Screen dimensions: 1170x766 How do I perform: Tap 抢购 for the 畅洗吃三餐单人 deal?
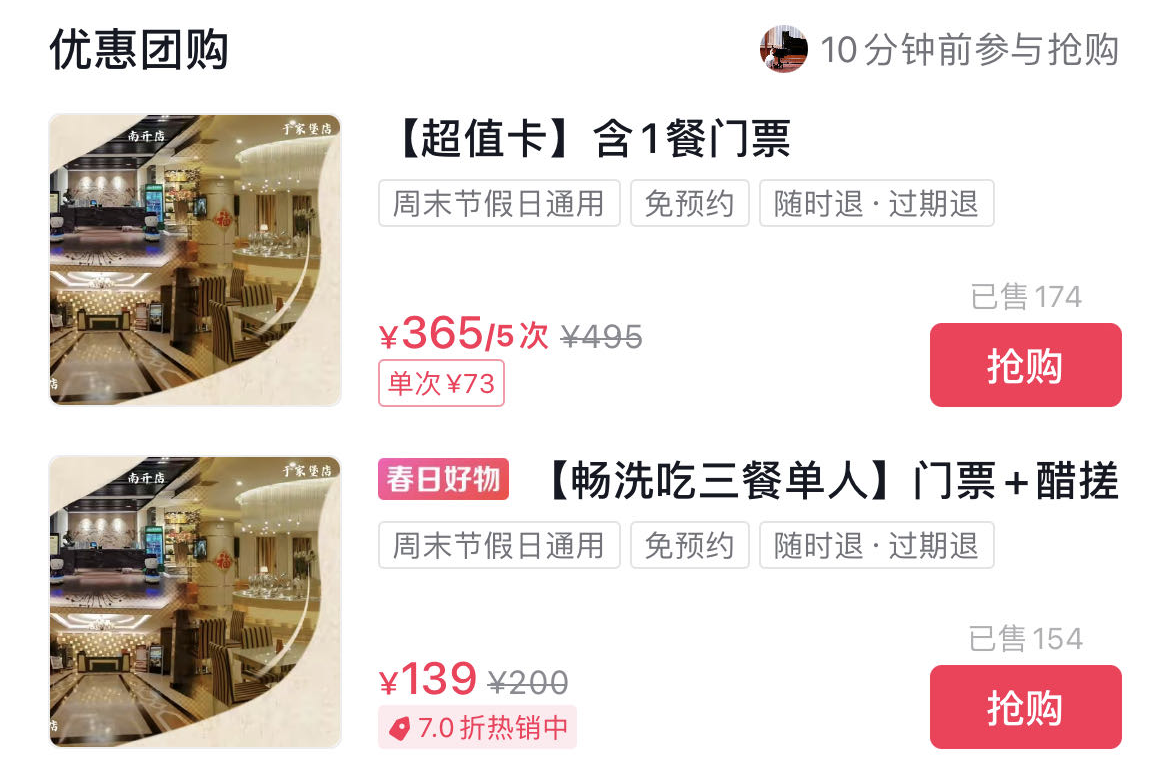(x=1025, y=707)
